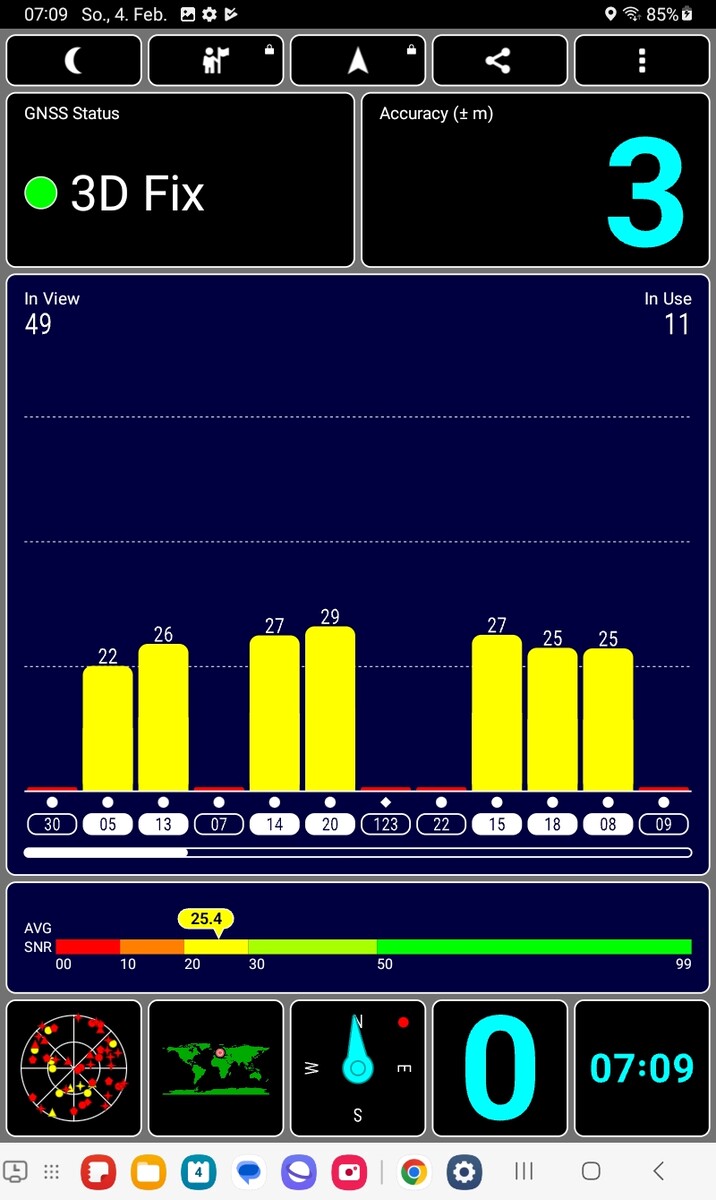Viewport: 716px width, 1200px height.
Task: Open the world map tile
Action: click(216, 1068)
